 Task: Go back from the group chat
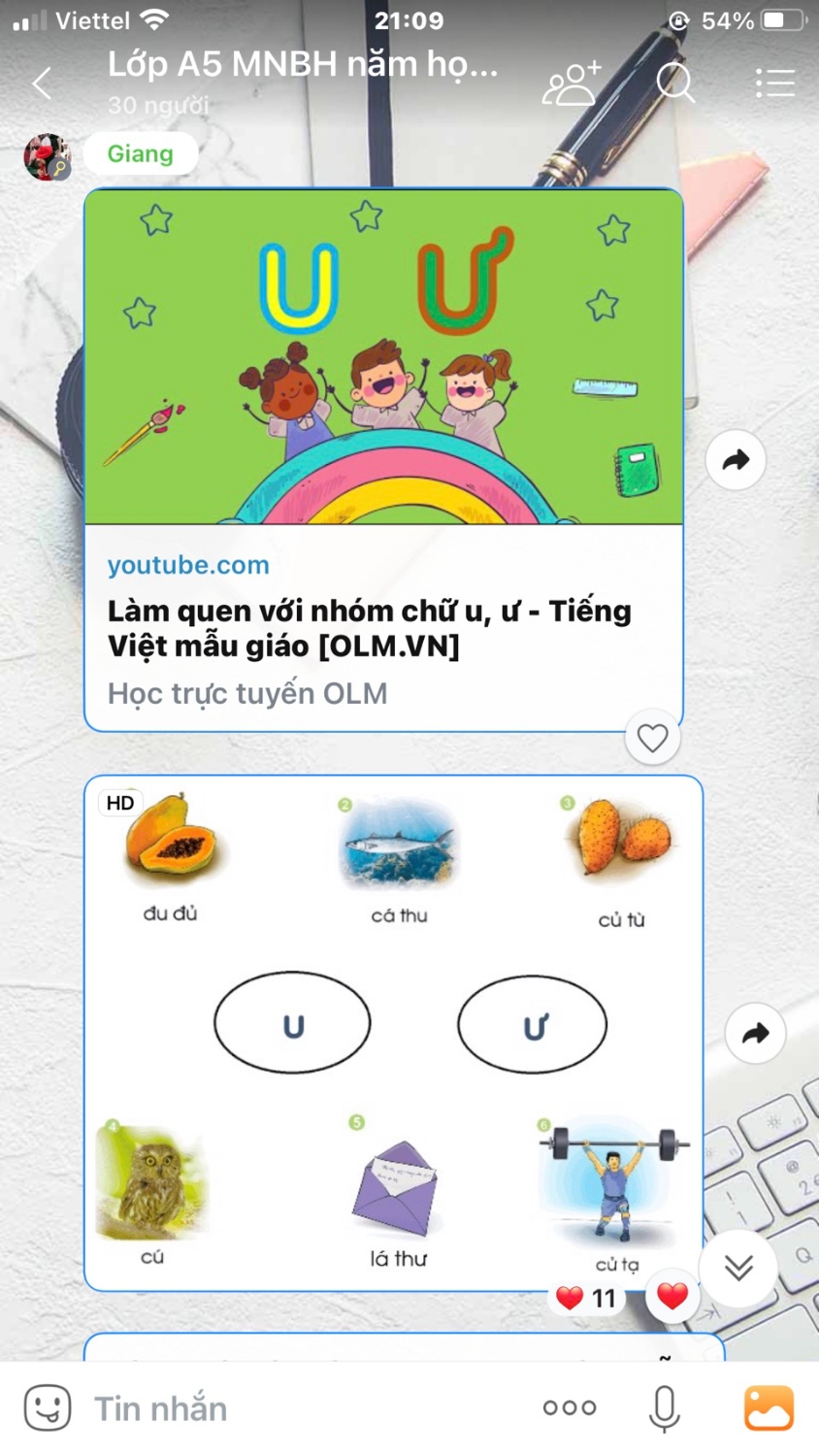click(42, 83)
